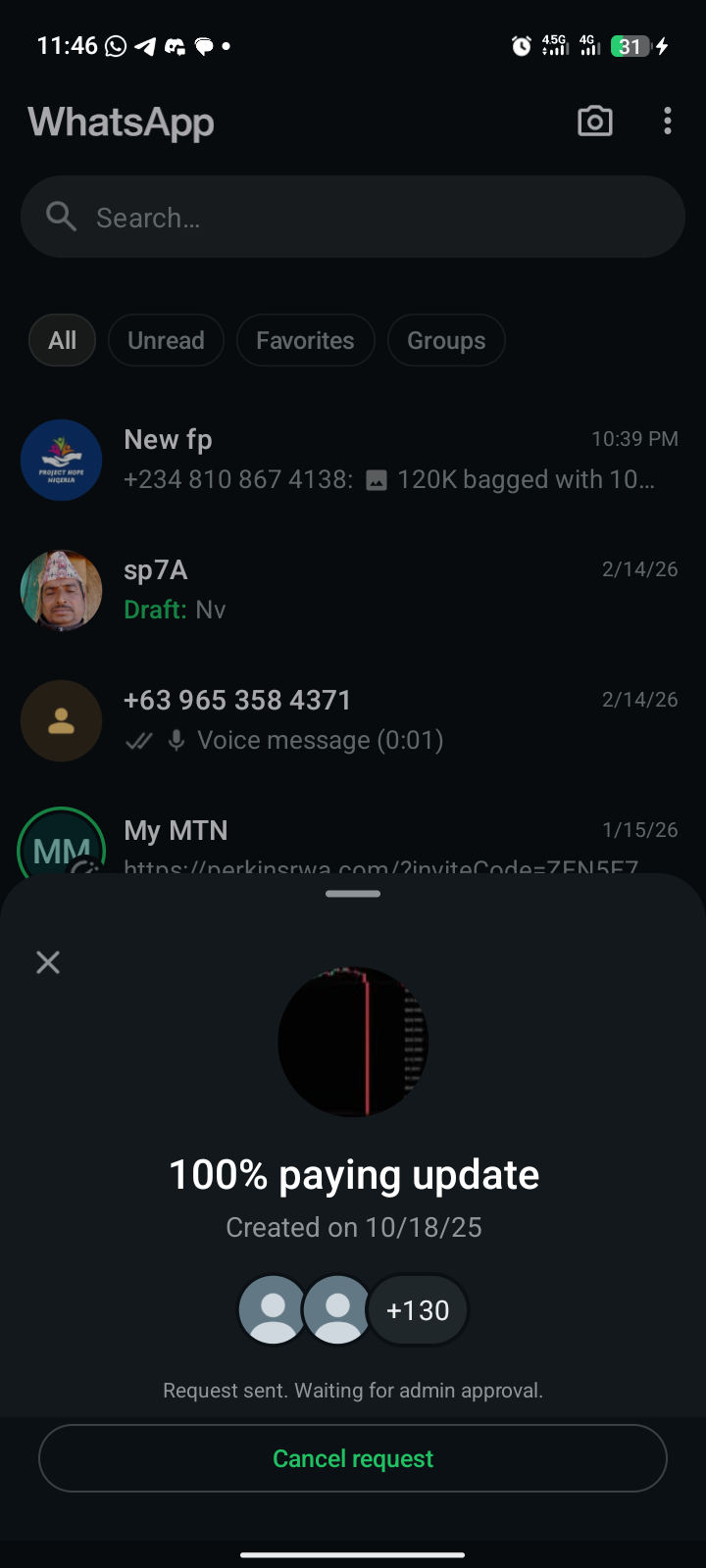
Task: Open chat with +63 965 358 4371
Action: (x=353, y=720)
